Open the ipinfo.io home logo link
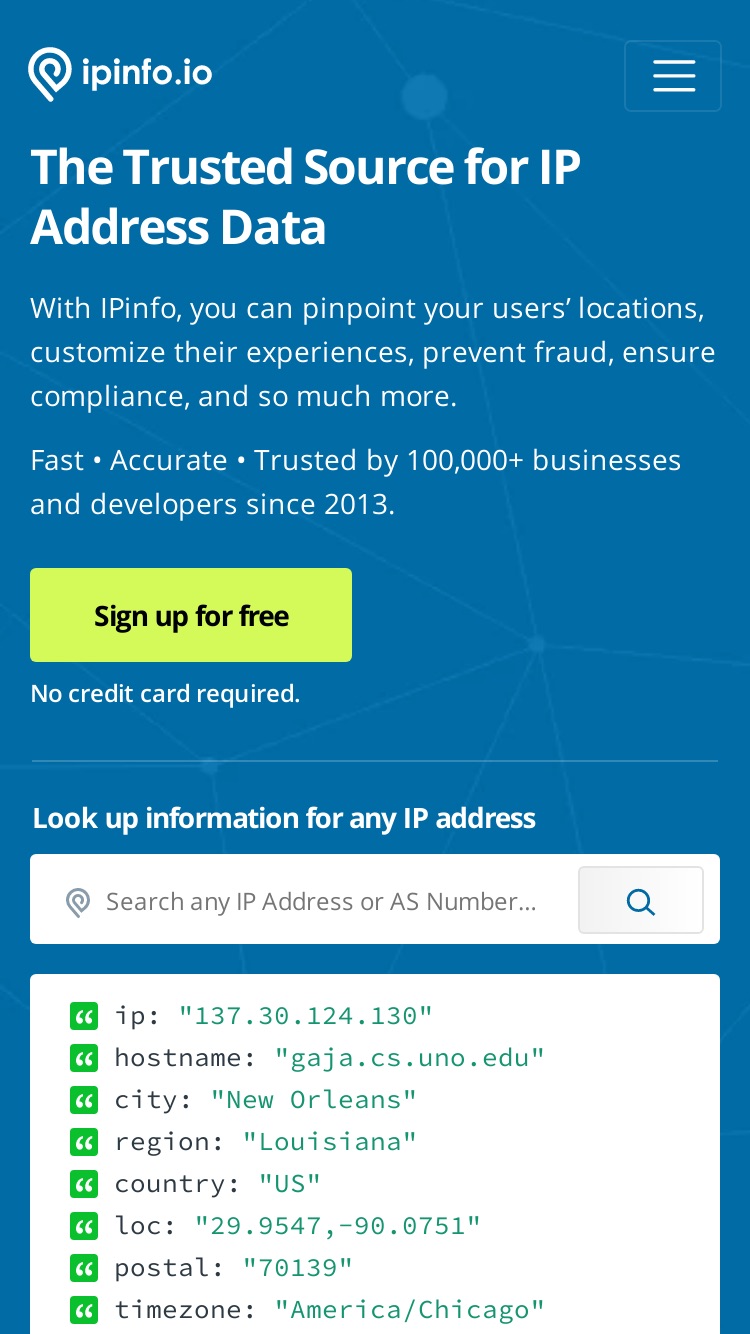 click(x=120, y=74)
